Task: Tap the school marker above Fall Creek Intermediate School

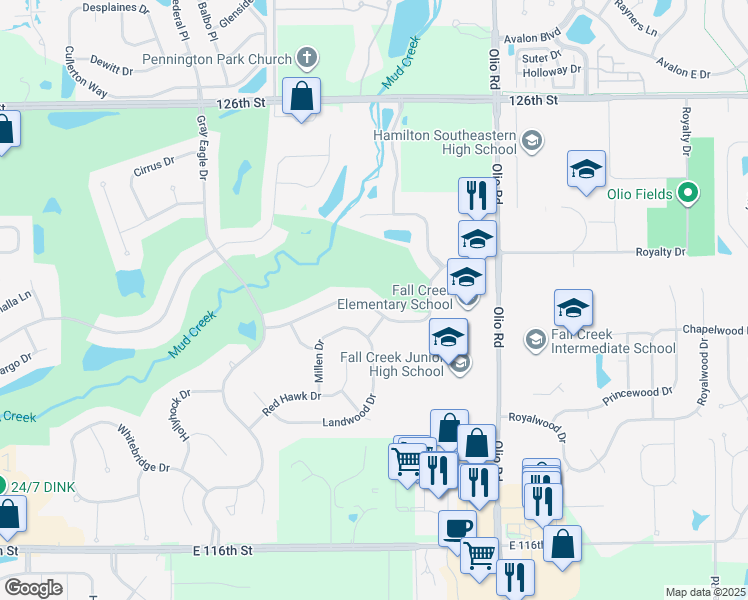Action: pyautogui.click(x=573, y=309)
